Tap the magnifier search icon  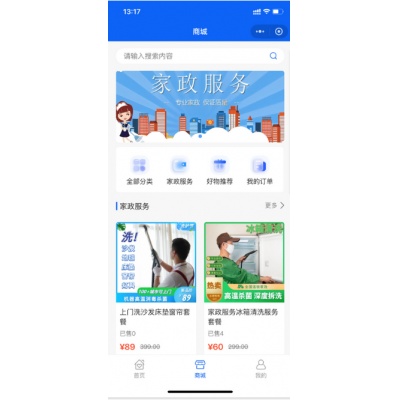pyautogui.click(x=273, y=56)
